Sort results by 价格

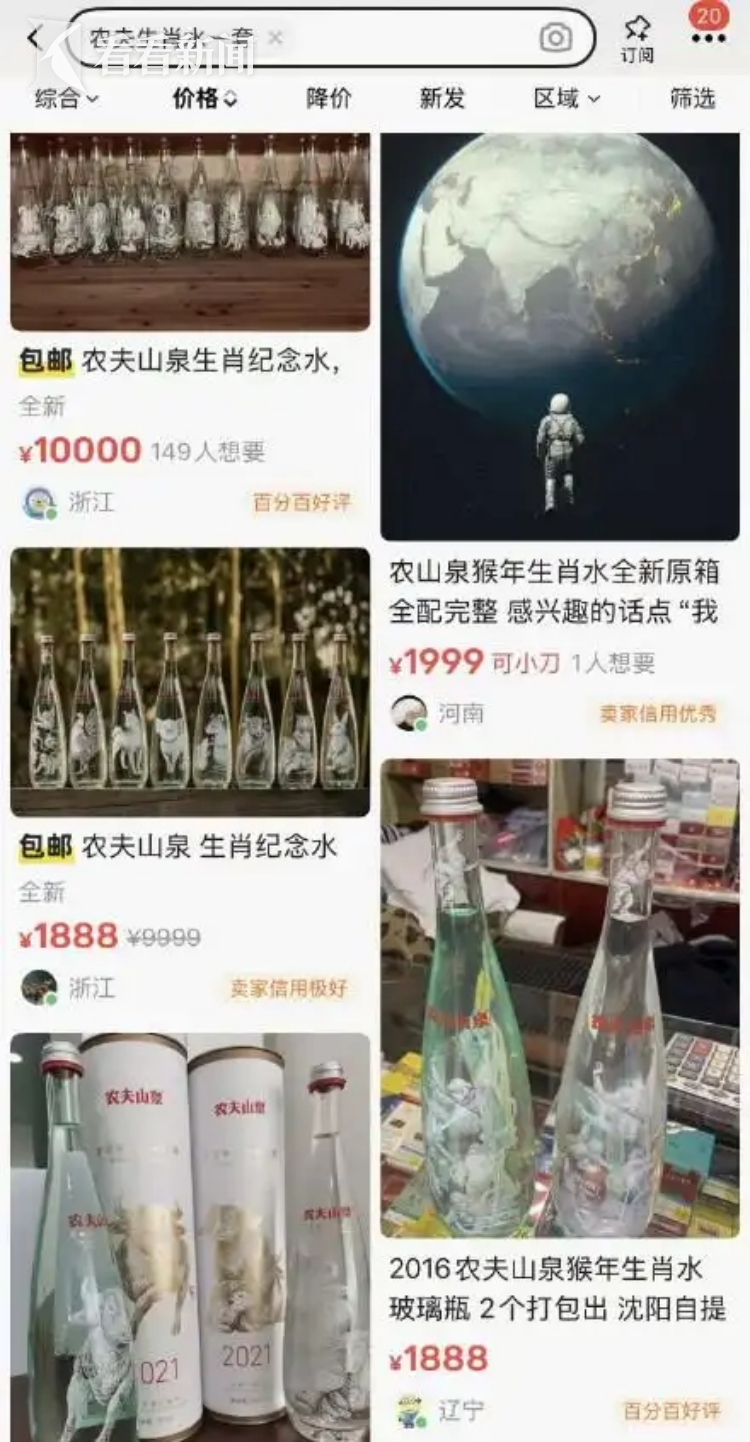(x=204, y=98)
